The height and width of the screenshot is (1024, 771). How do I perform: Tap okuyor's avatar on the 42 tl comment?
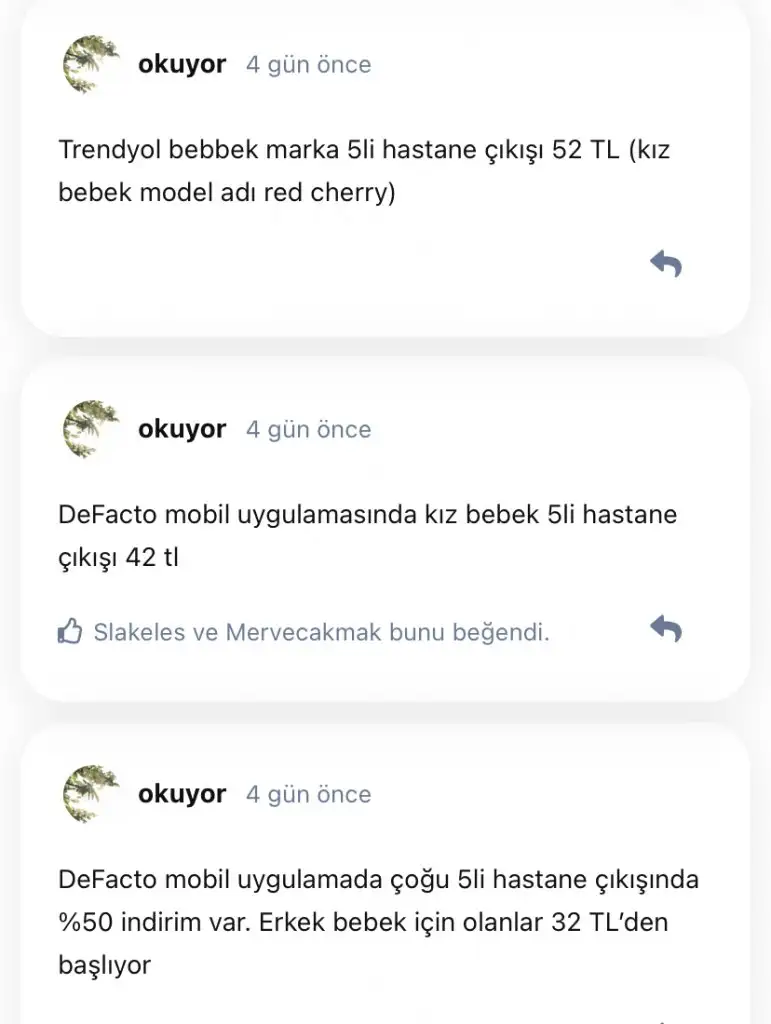click(x=91, y=430)
